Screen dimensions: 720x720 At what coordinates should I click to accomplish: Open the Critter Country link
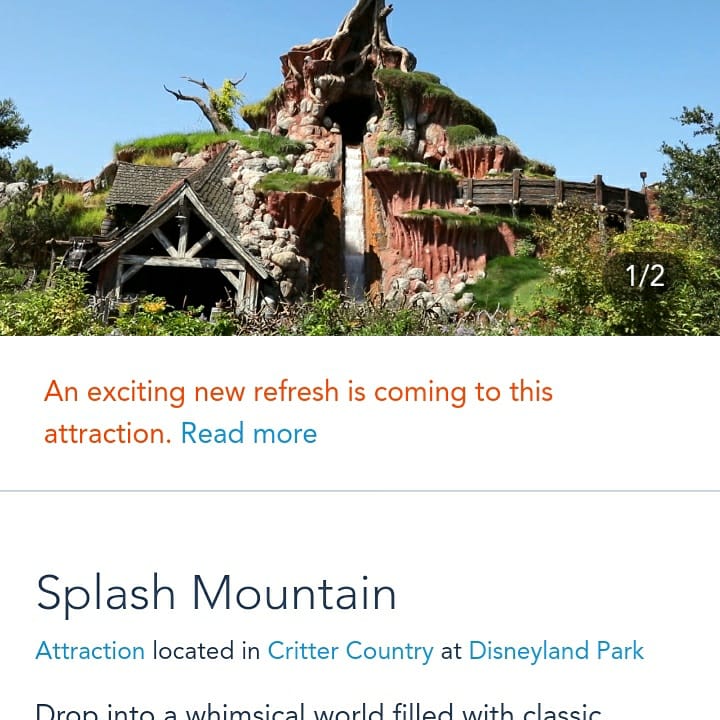coord(350,651)
